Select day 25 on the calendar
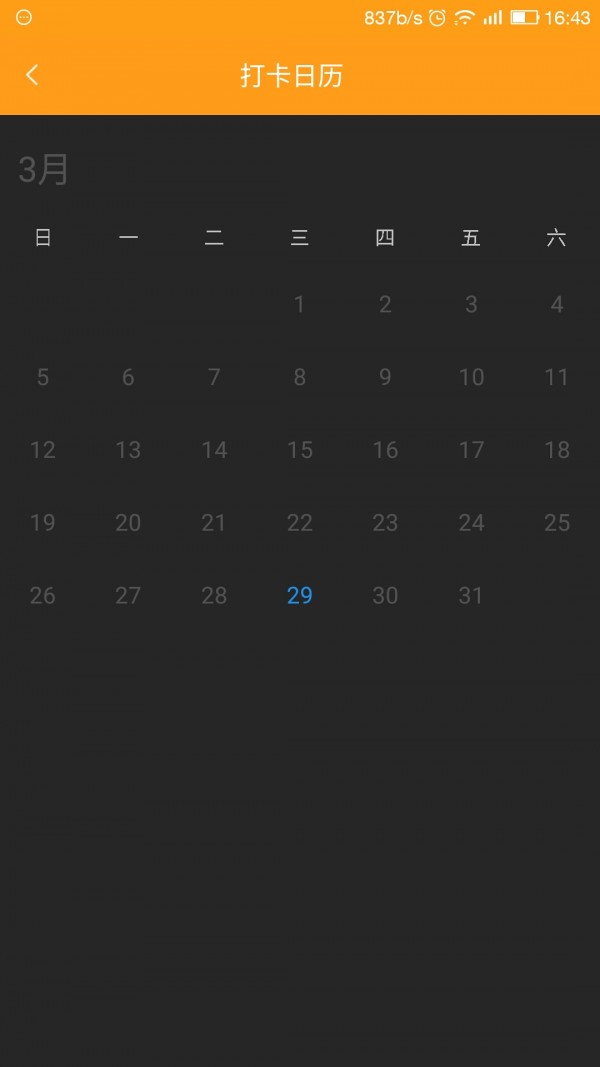Viewport: 600px width, 1067px height. 556,523
